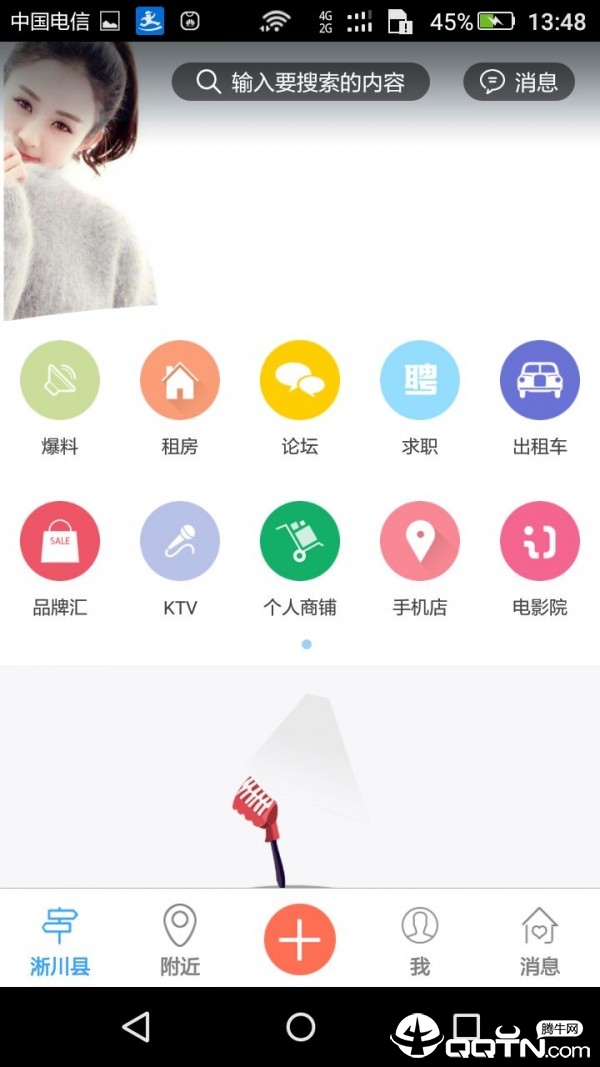Viewport: 600px width, 1067px height.
Task: Open the search box 输入要搜索的内容
Action: click(300, 82)
